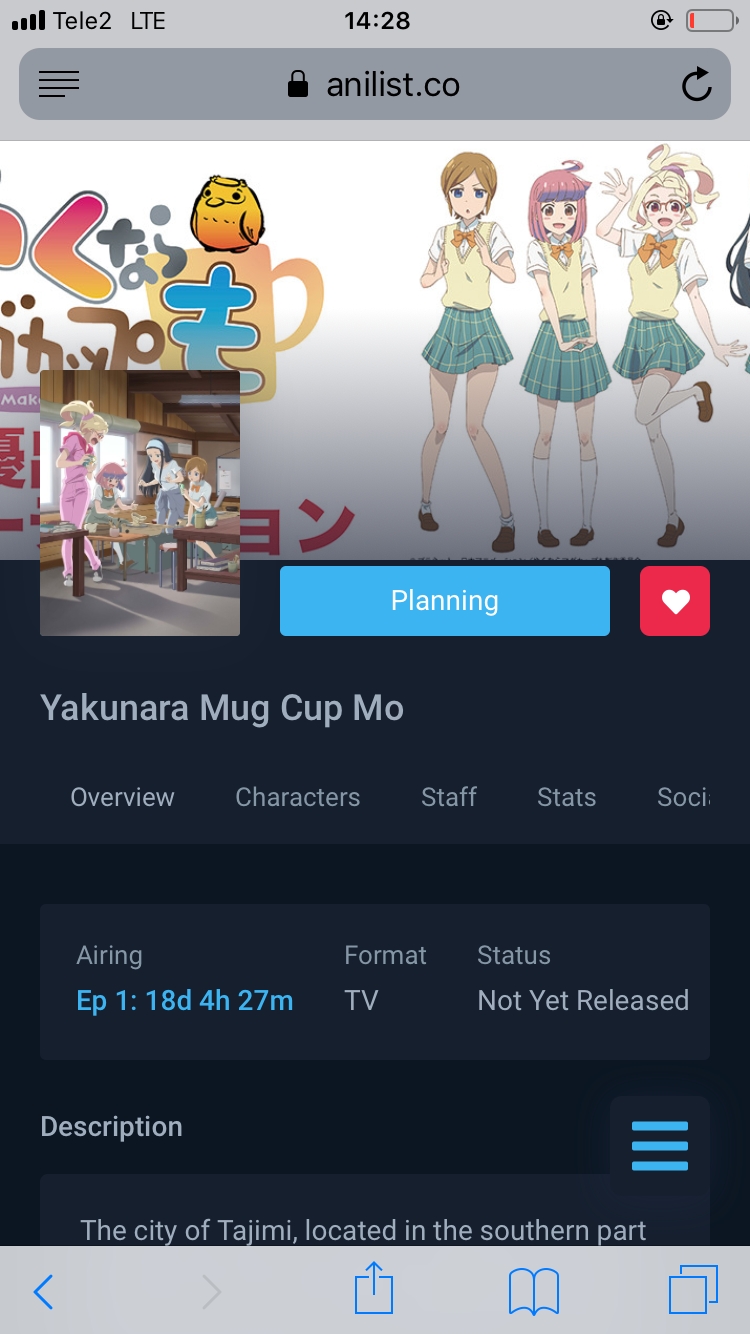Go back to the previous page
Viewport: 750px width, 1334px height.
click(43, 1292)
